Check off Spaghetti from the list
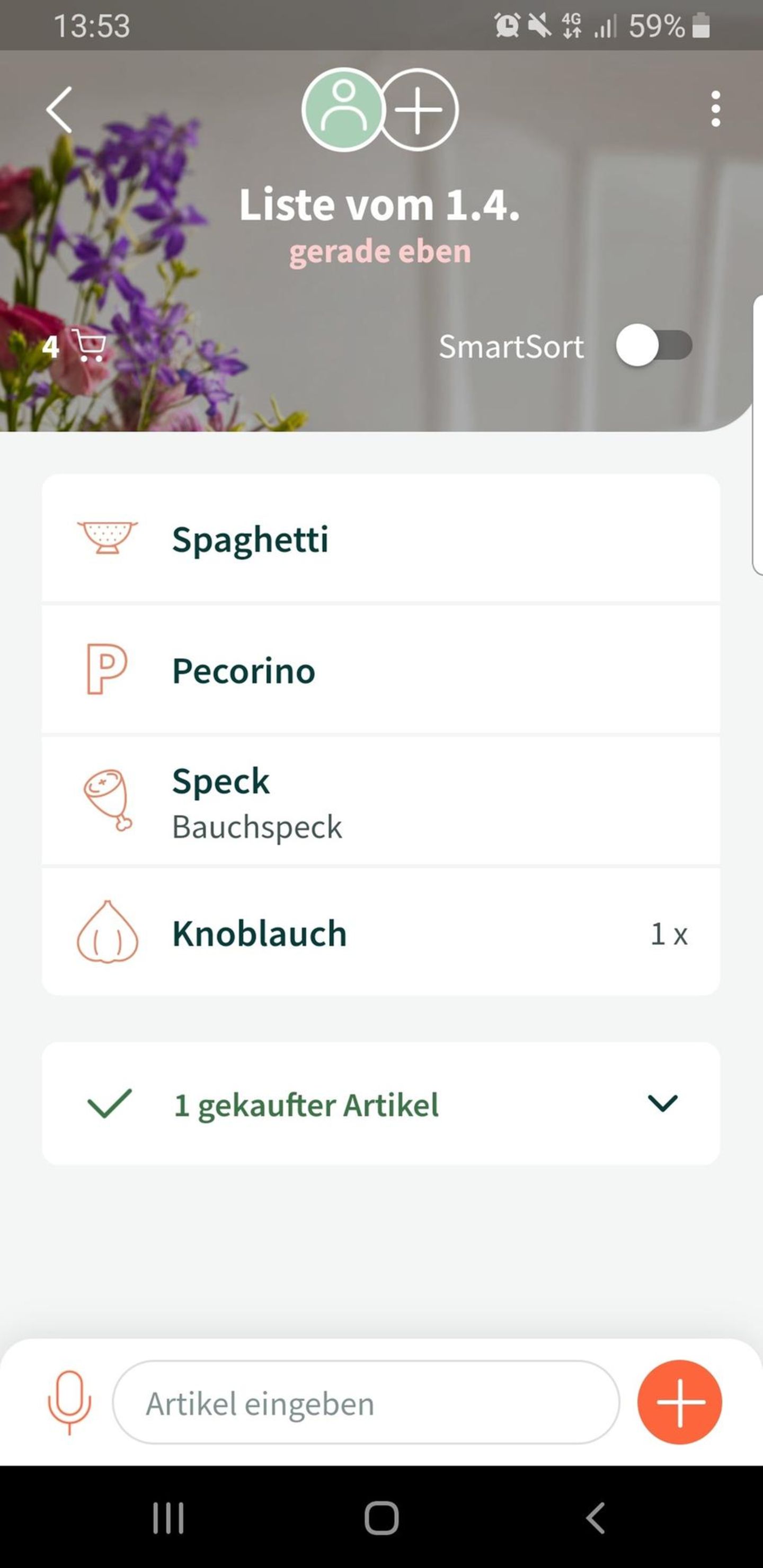The height and width of the screenshot is (1568, 763). 380,539
